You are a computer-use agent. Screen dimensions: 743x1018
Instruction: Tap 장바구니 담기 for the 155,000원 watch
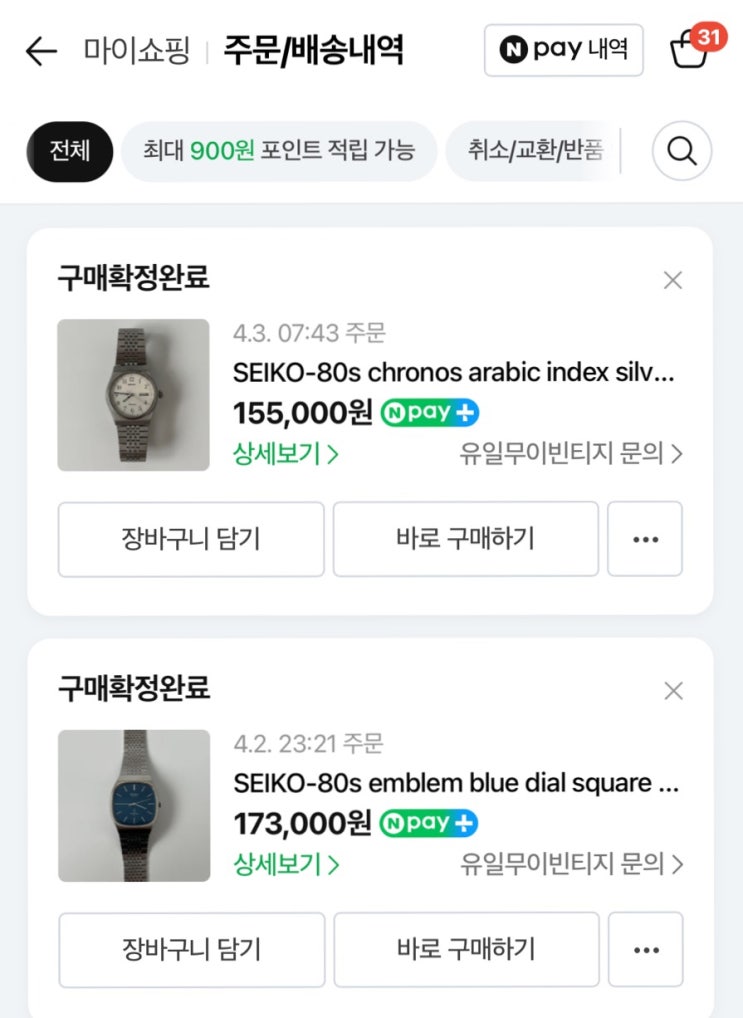tap(191, 539)
